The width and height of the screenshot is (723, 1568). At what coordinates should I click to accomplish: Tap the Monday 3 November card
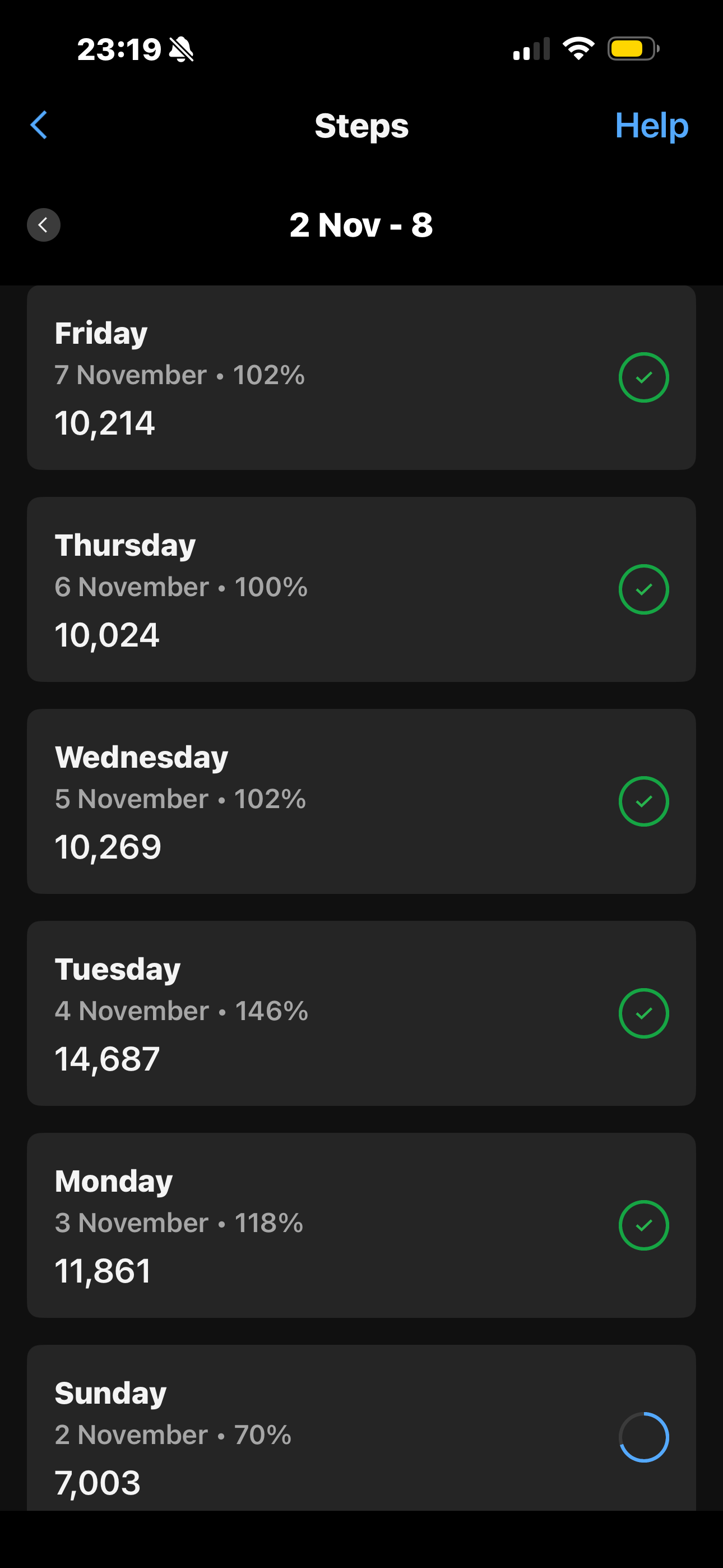pos(361,1225)
